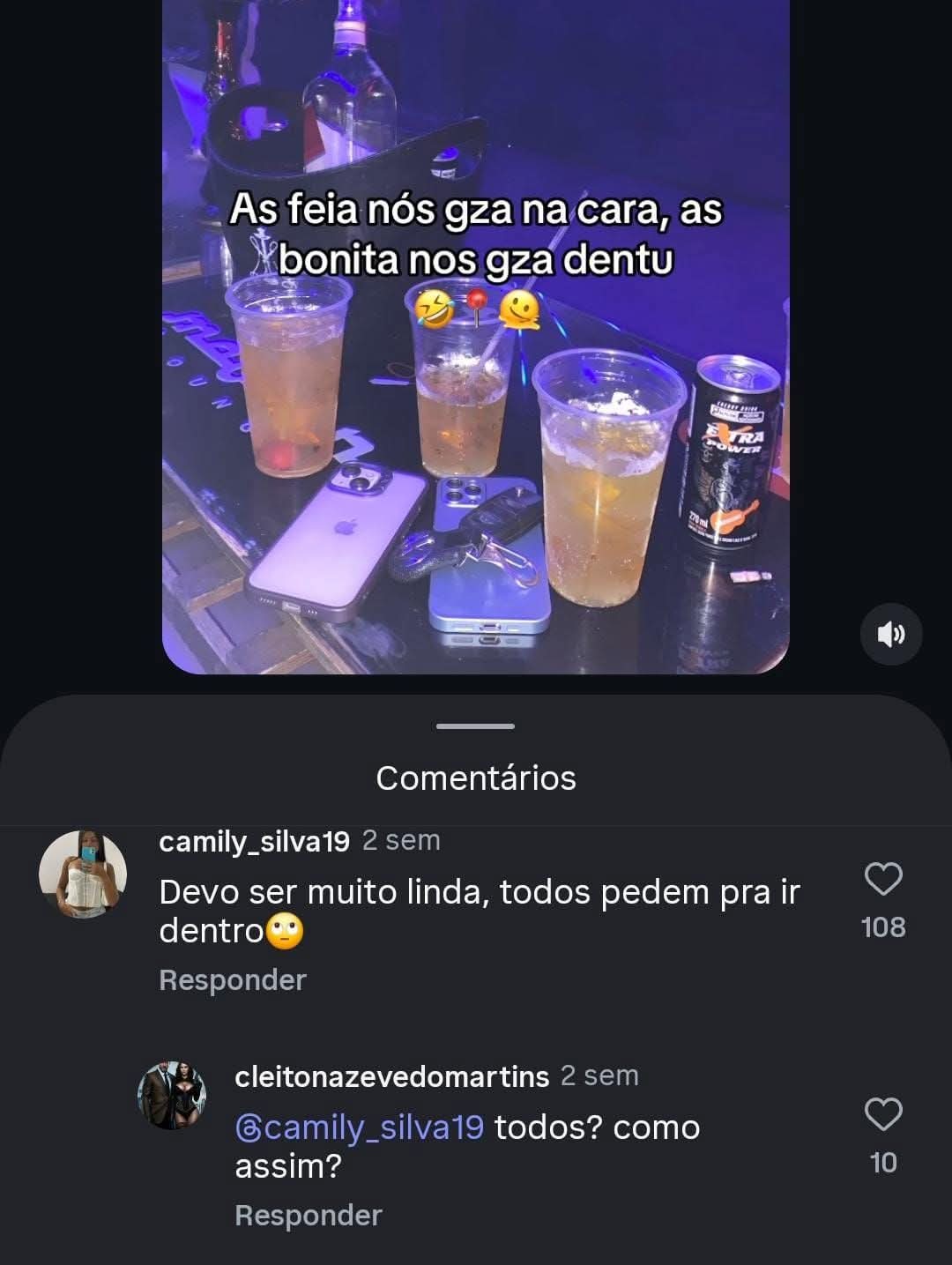Like cleitonazevedomartins's reply
Screen dimensions: 952x1265
tap(883, 1114)
